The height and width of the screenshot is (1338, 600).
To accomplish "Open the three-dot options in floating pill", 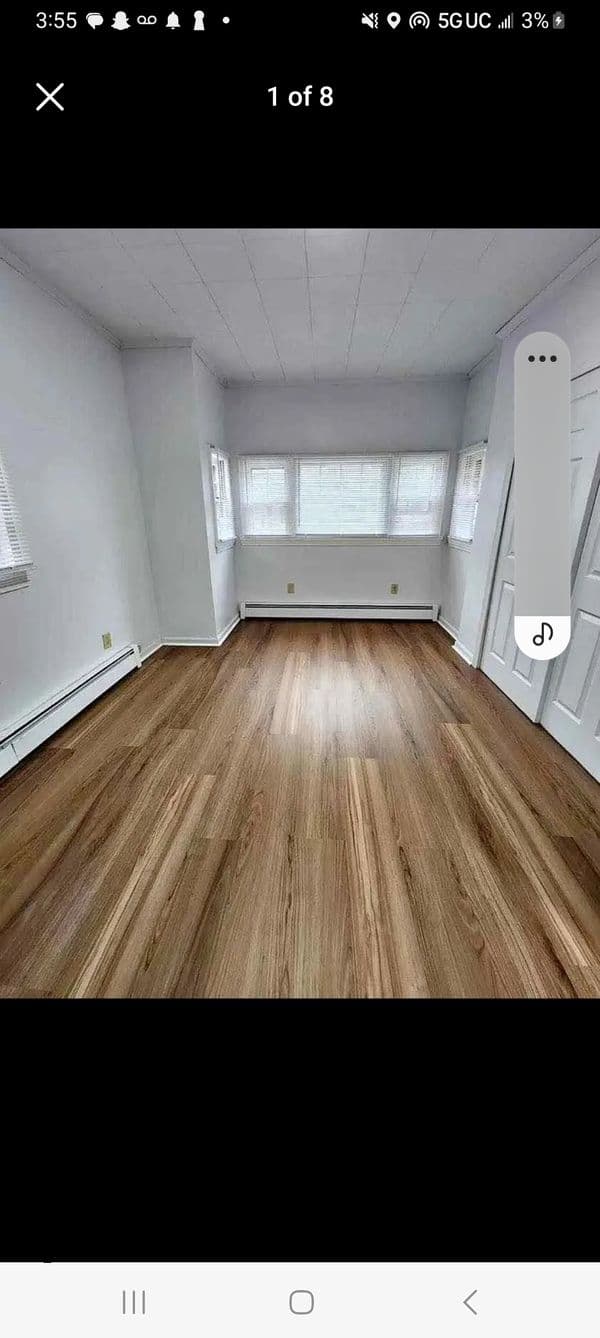I will pos(542,359).
